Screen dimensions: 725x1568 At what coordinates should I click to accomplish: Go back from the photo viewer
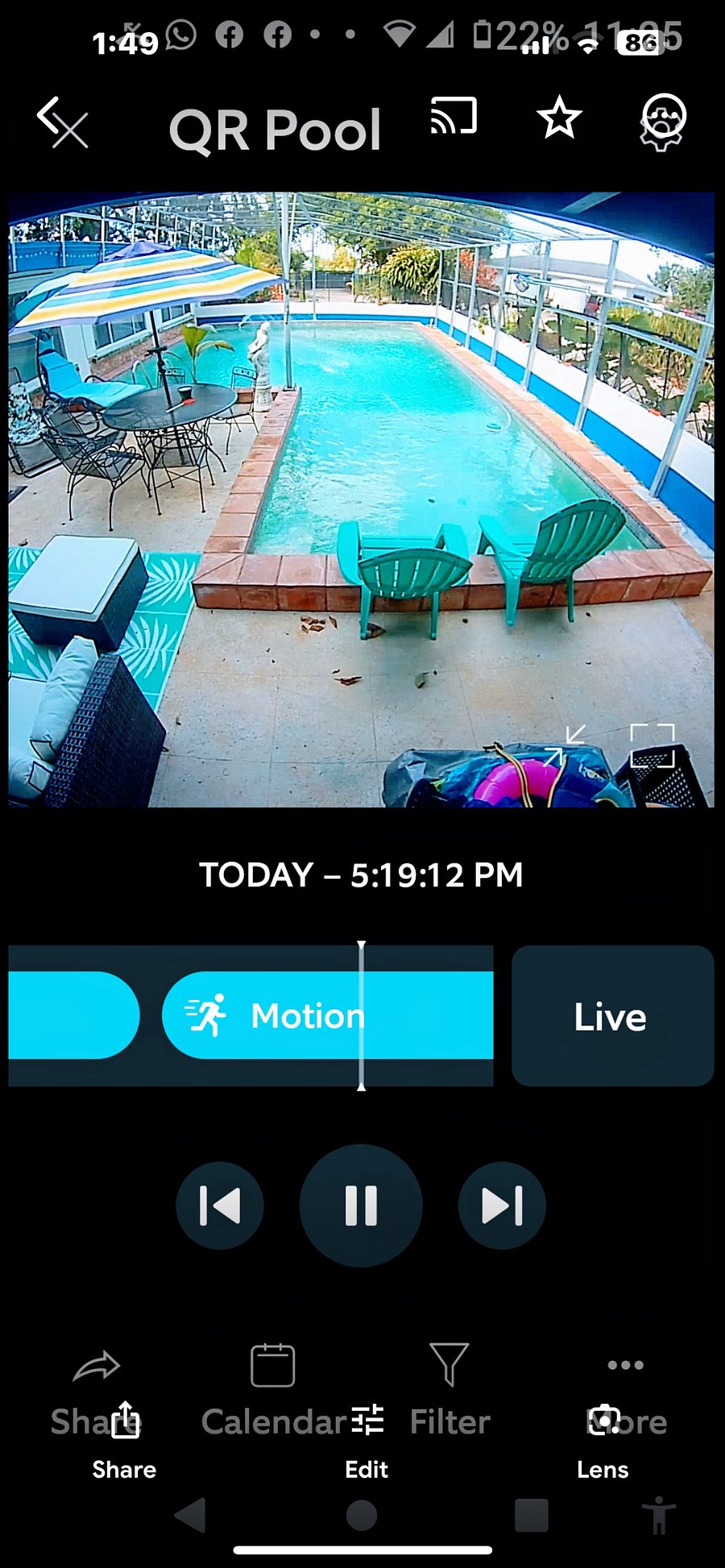[x=50, y=117]
